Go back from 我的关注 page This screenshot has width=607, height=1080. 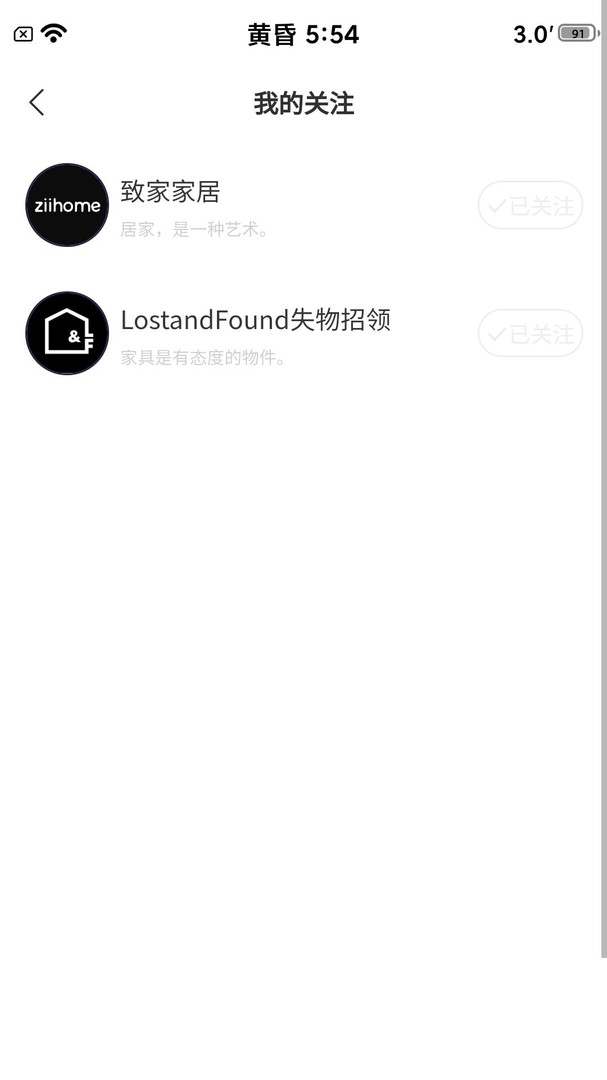[x=37, y=102]
